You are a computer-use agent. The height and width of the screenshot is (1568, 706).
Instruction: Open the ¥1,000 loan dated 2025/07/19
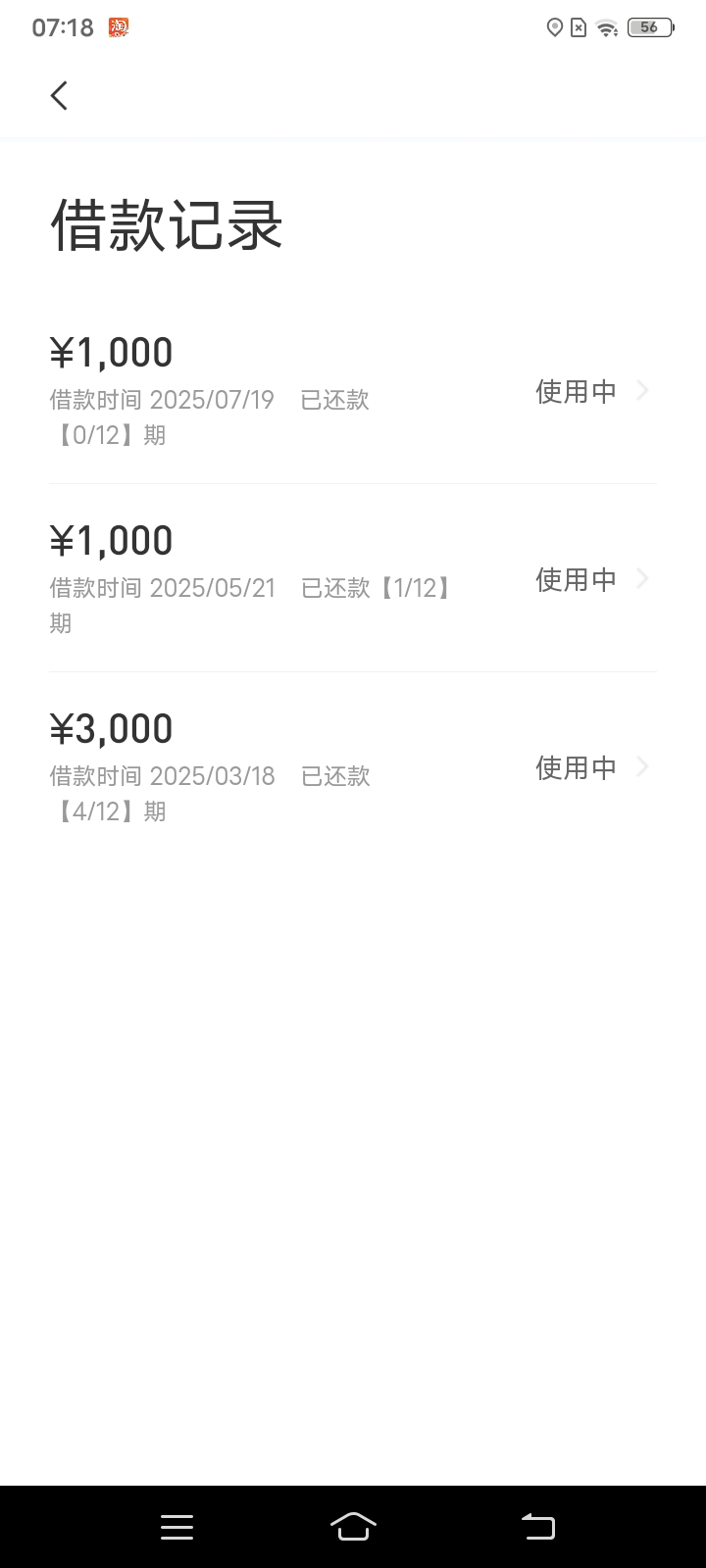point(353,390)
